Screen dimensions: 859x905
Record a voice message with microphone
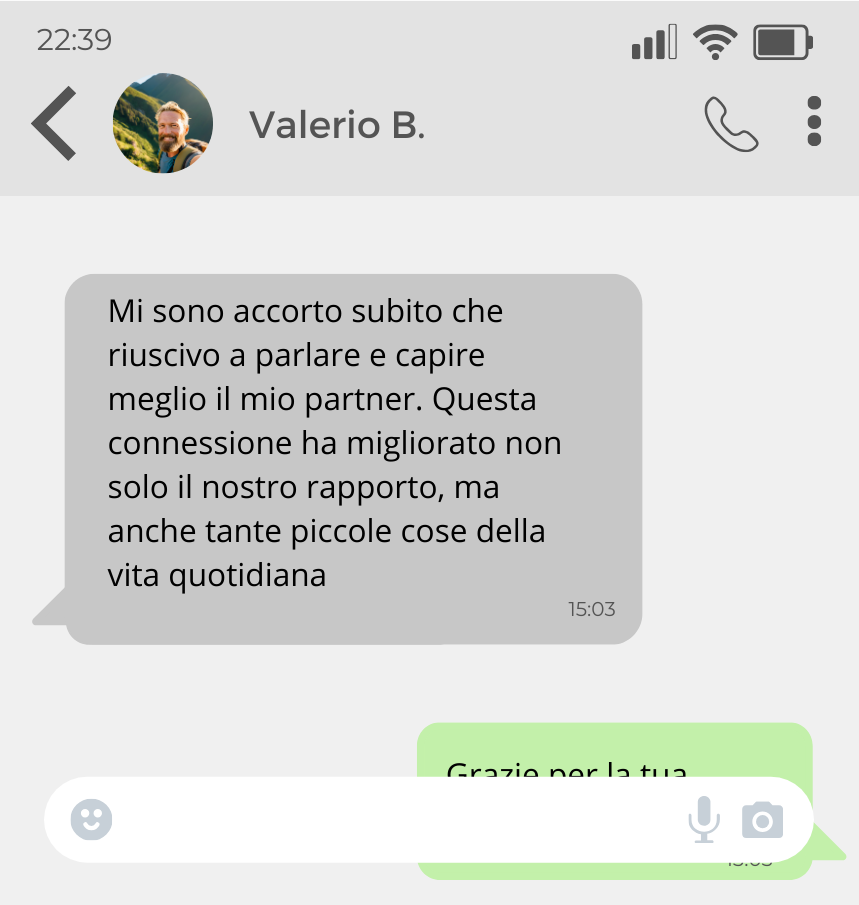(704, 820)
